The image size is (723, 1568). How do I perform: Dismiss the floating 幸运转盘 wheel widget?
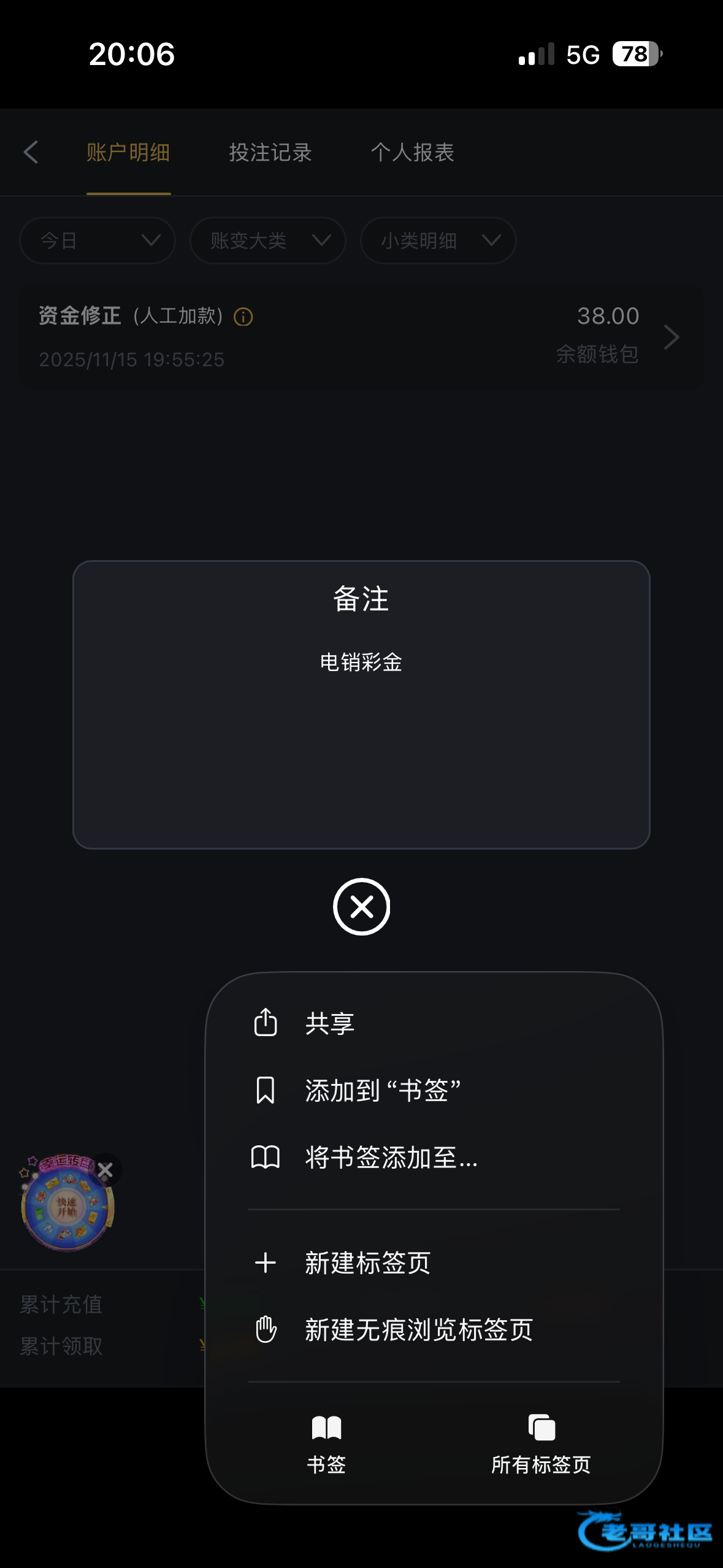click(105, 1170)
